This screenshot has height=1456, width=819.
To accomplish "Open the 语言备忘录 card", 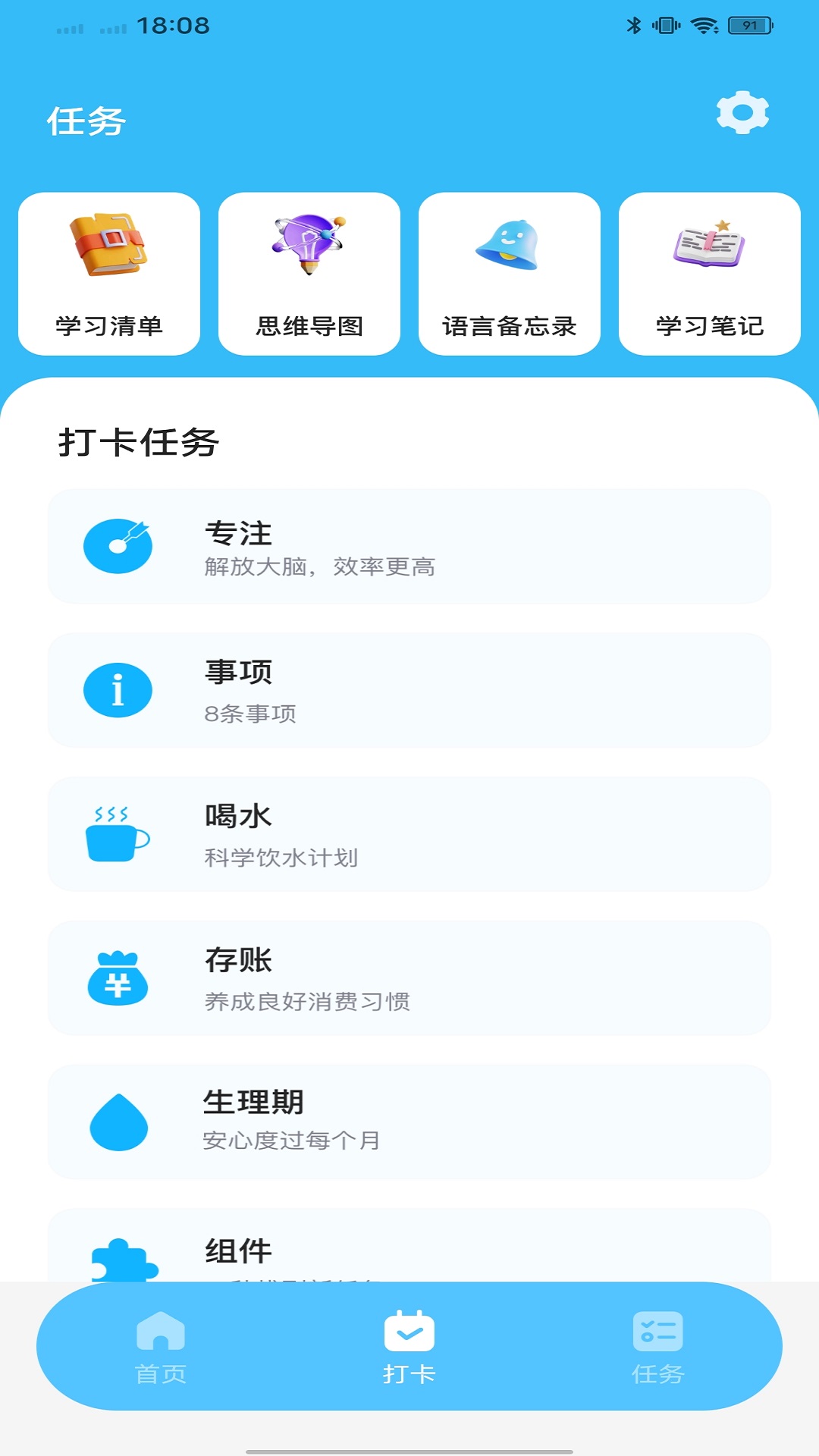I will [x=510, y=274].
